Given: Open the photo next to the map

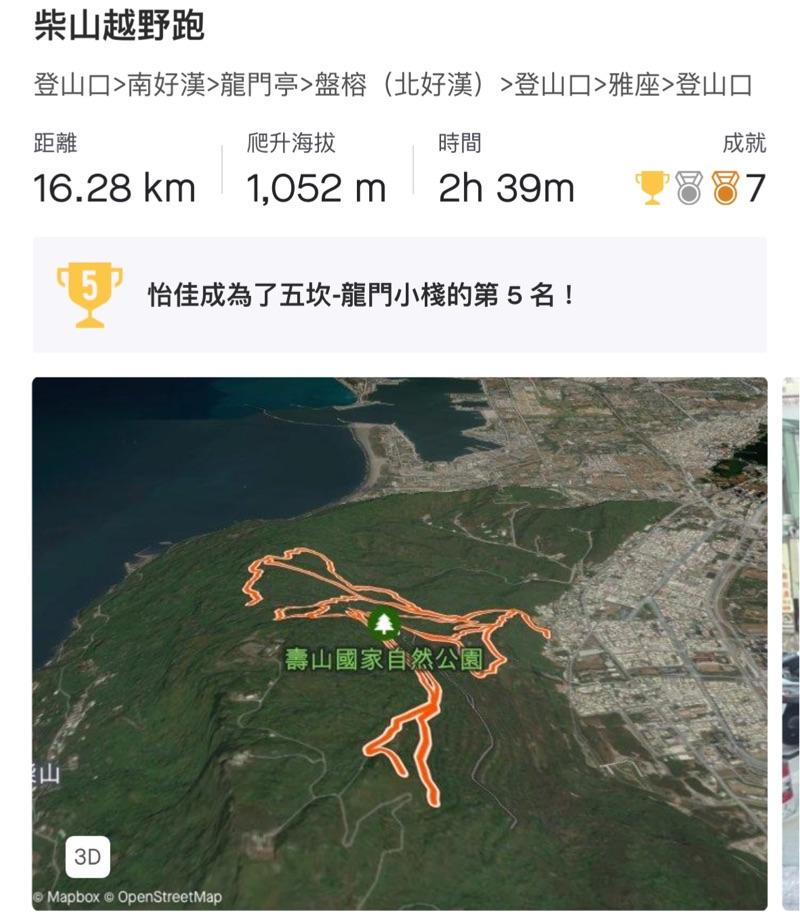Looking at the screenshot, I should click(x=791, y=640).
